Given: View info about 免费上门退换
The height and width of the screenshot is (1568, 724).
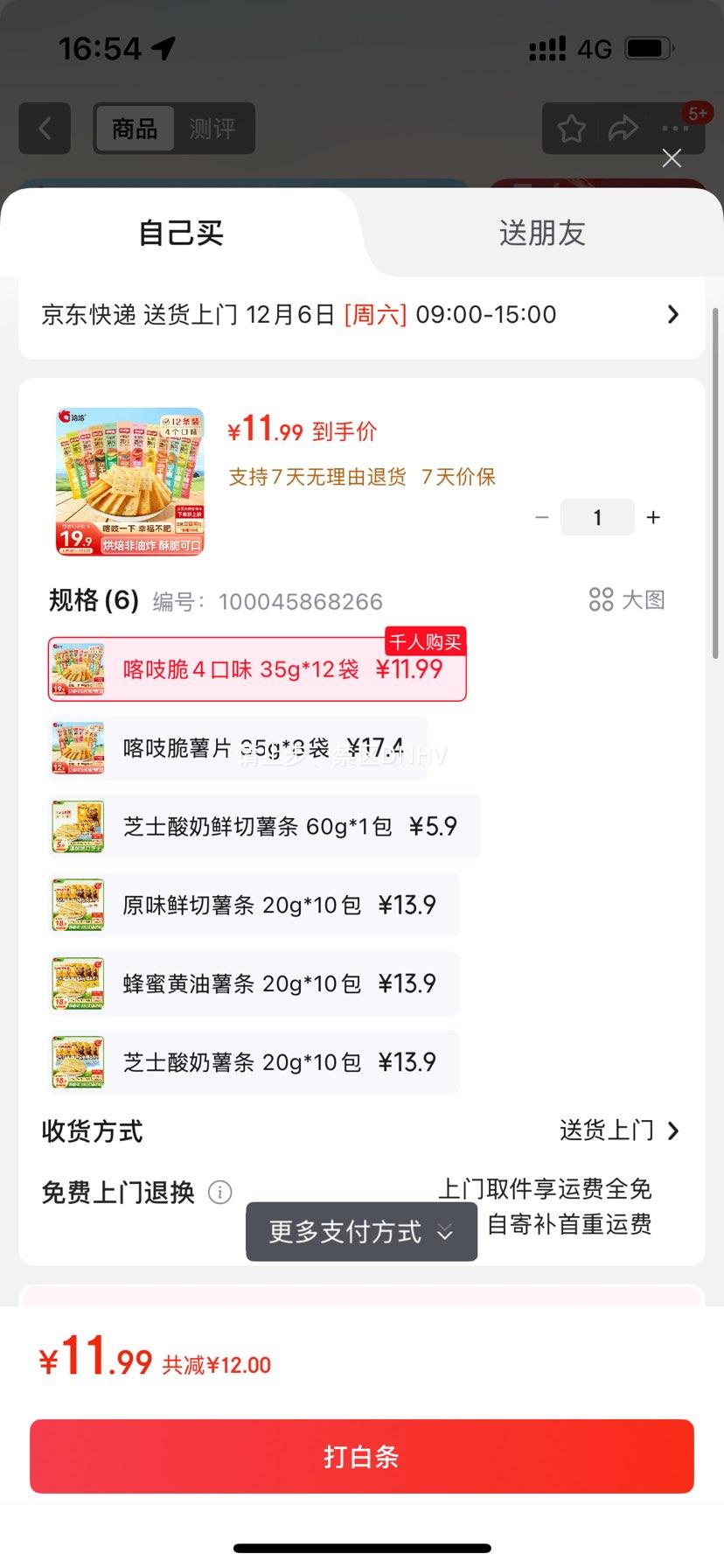Looking at the screenshot, I should point(220,1193).
